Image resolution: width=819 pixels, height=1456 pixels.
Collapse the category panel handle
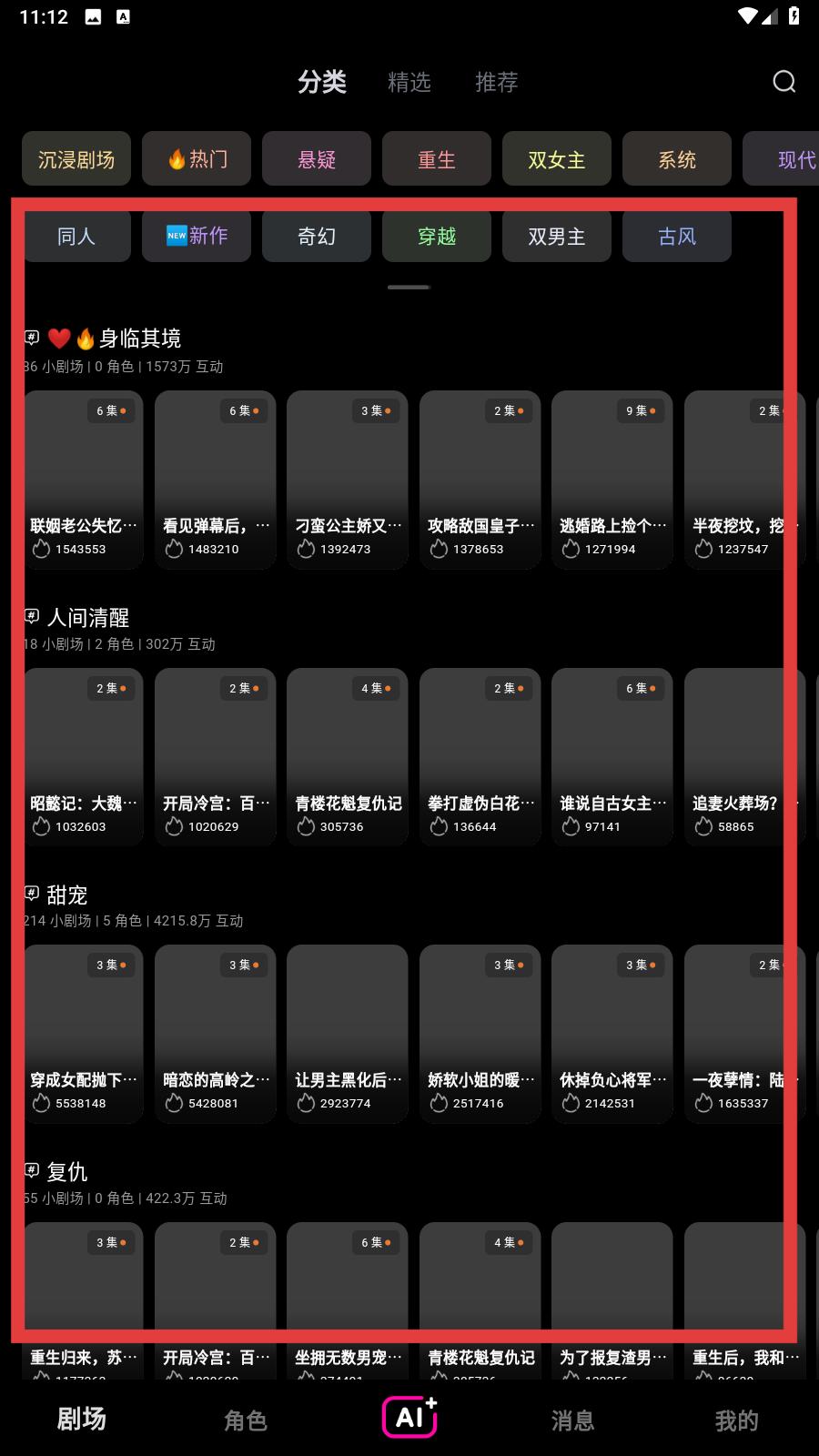point(409,287)
